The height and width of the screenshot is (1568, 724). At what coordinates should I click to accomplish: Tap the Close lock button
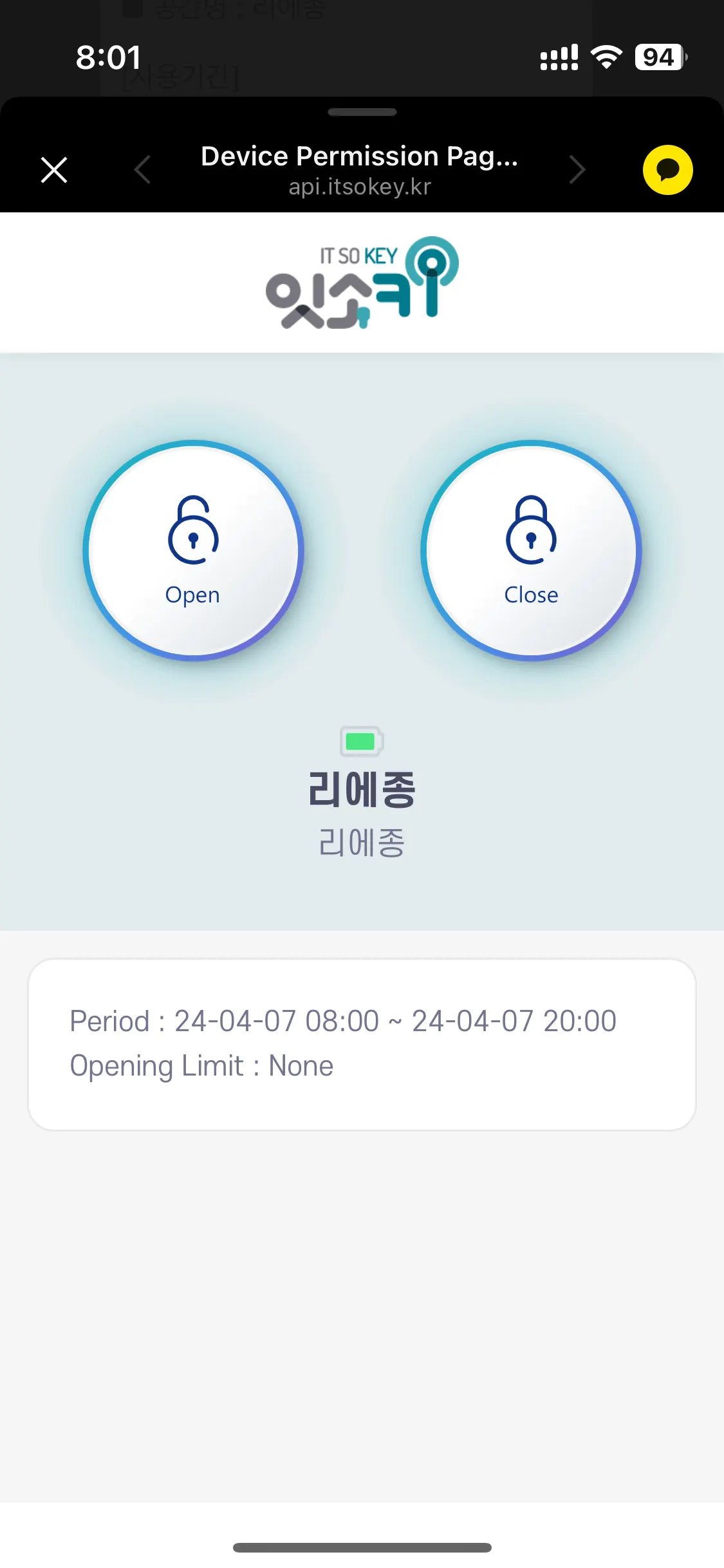pyautogui.click(x=531, y=550)
